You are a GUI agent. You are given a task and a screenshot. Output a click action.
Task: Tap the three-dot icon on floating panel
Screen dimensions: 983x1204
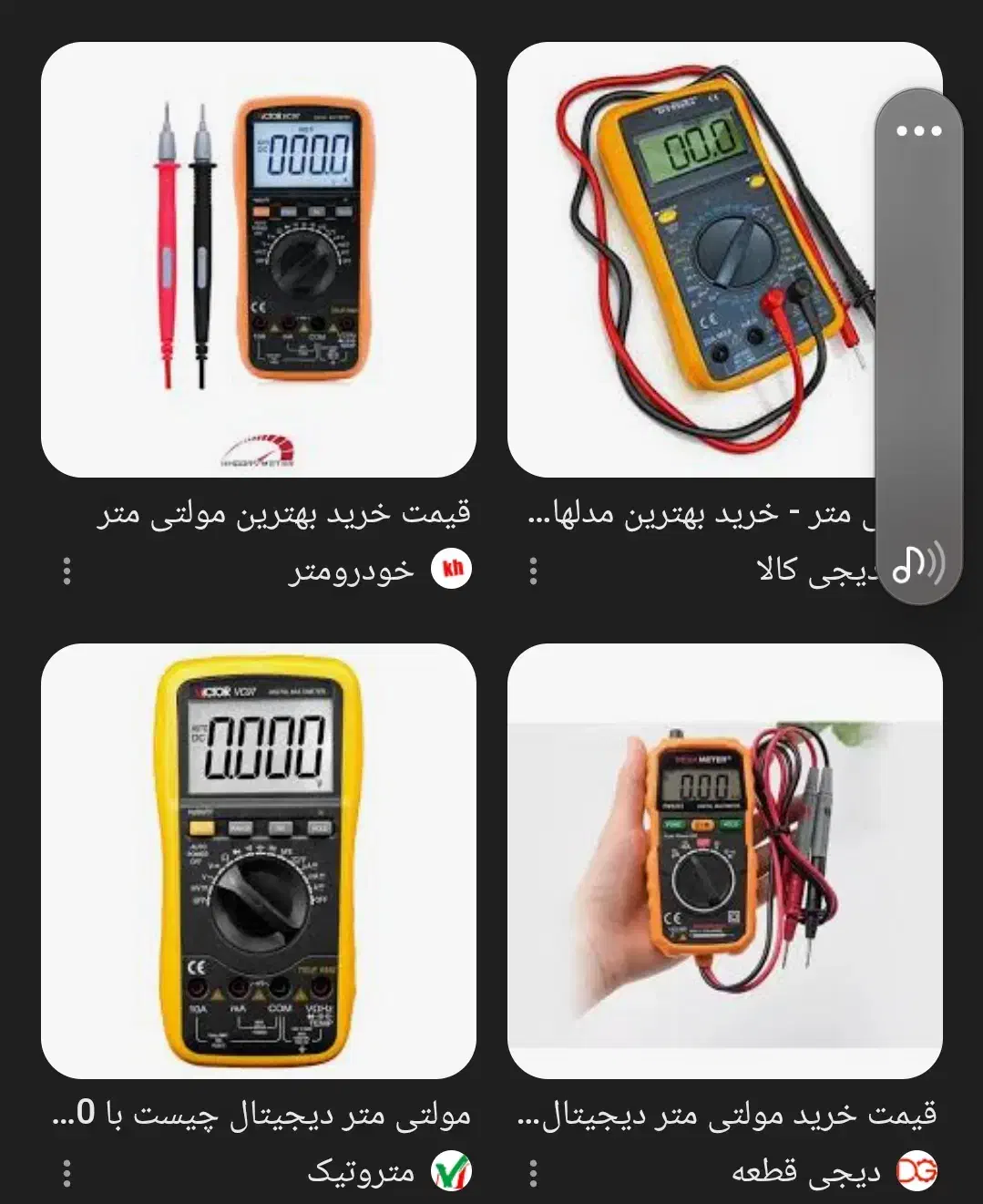918,131
